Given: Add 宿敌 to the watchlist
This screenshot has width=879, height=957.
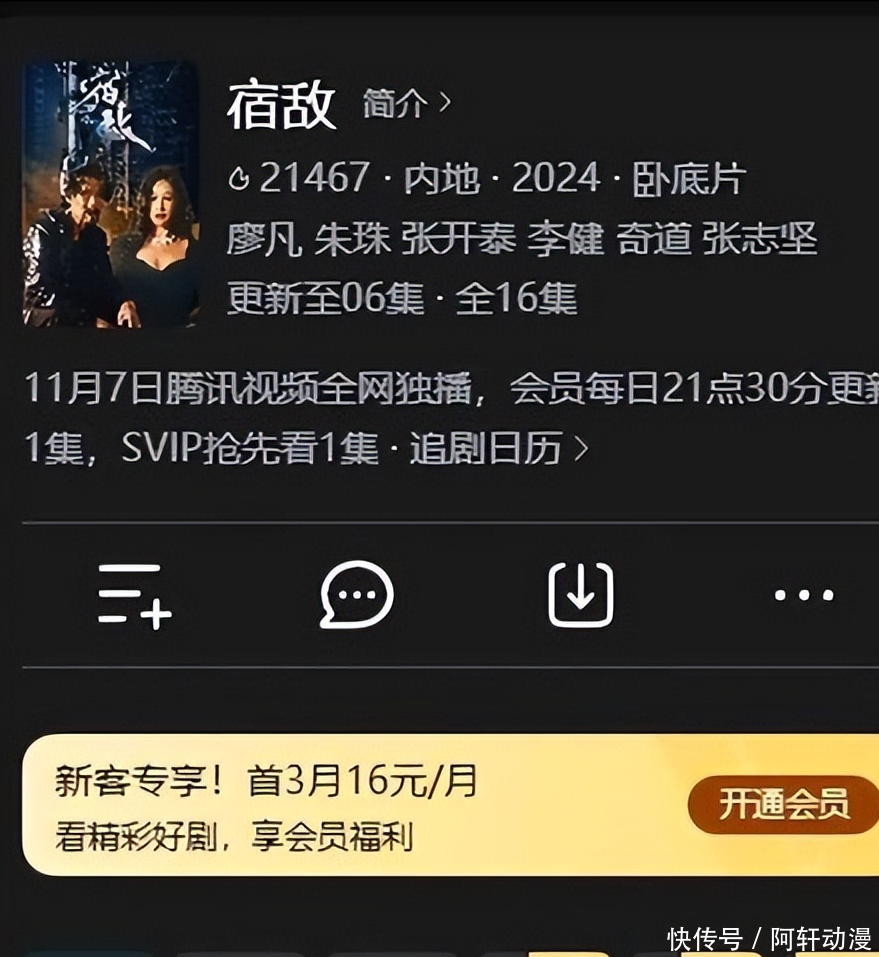Looking at the screenshot, I should tap(135, 595).
